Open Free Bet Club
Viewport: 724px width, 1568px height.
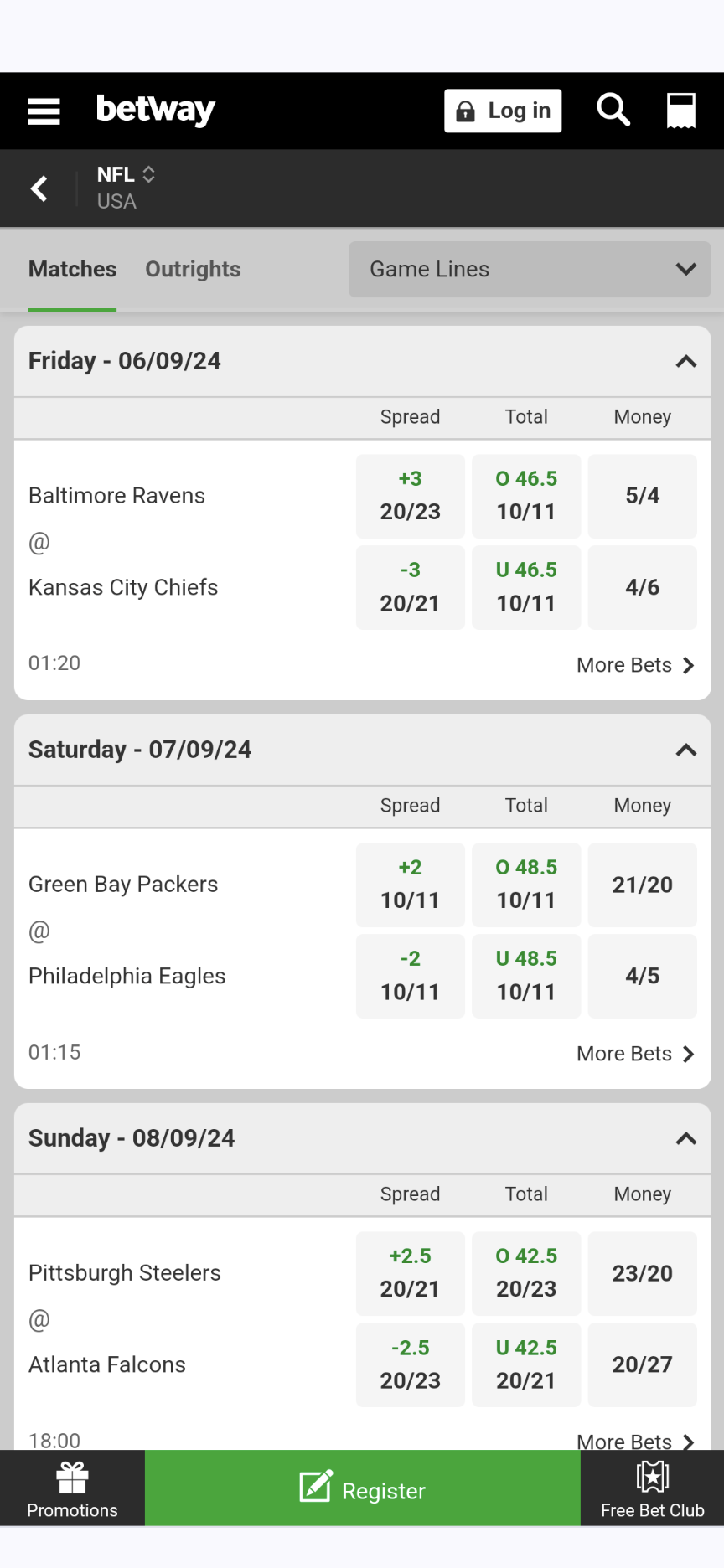click(652, 1488)
